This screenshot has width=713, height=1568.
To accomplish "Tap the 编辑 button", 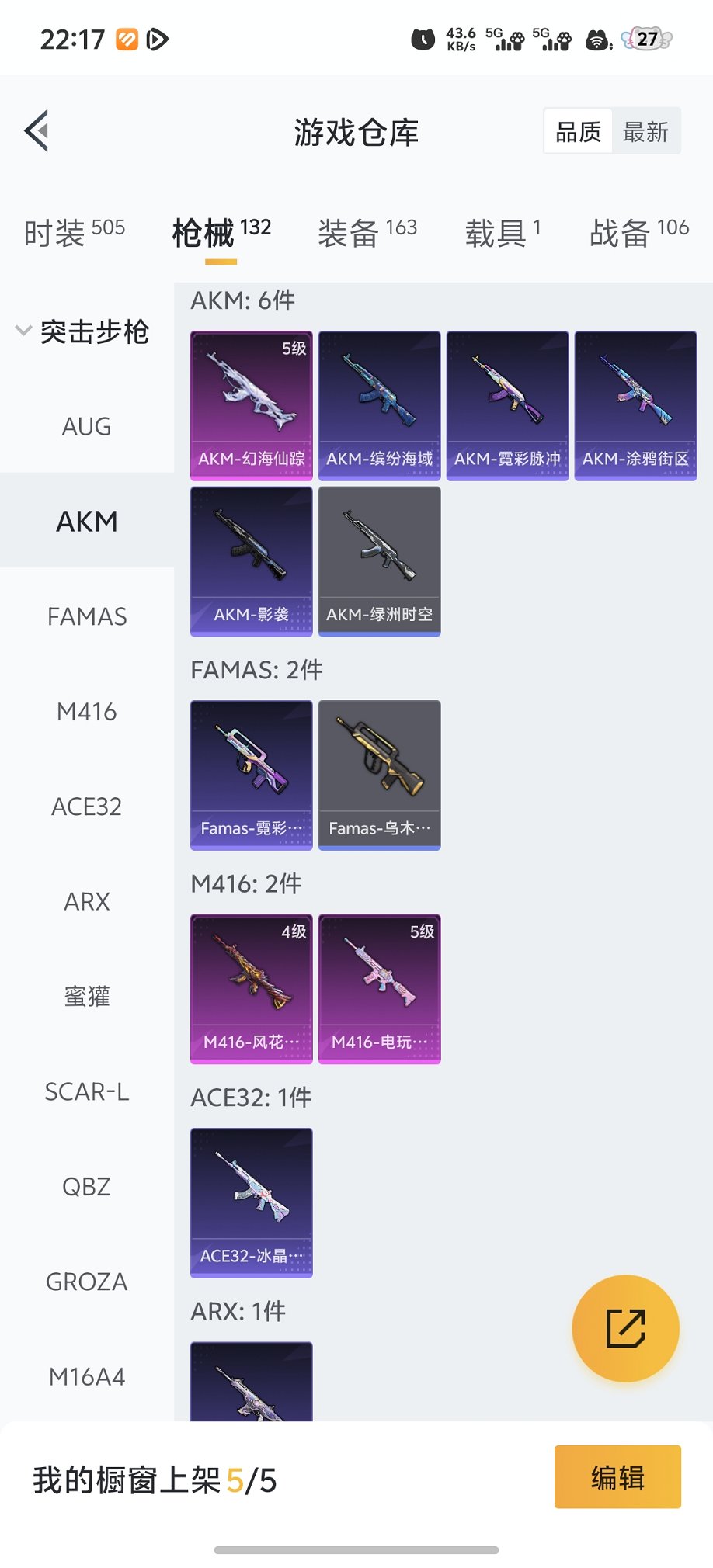I will [617, 1476].
